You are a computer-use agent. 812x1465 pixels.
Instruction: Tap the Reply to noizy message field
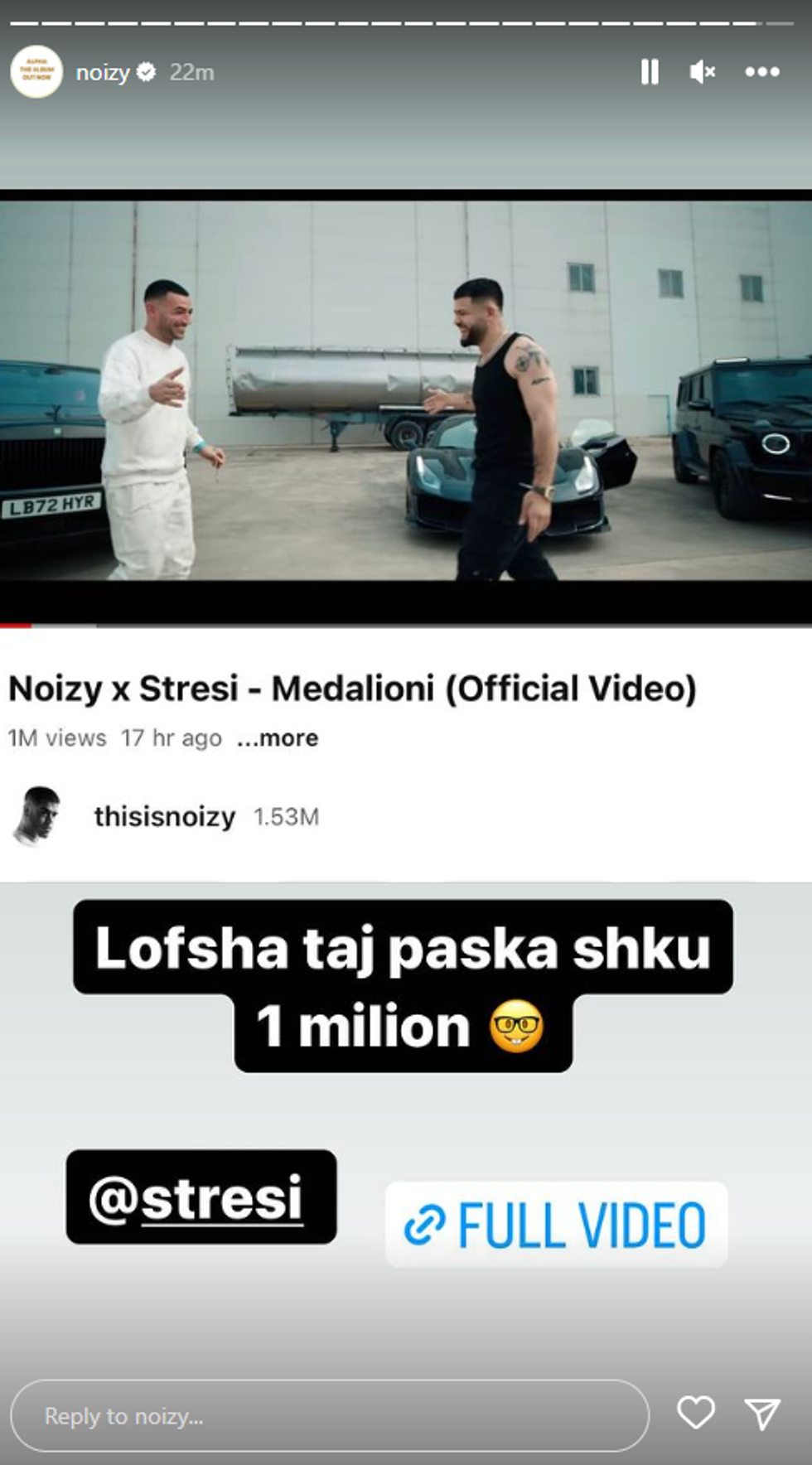(x=329, y=1415)
